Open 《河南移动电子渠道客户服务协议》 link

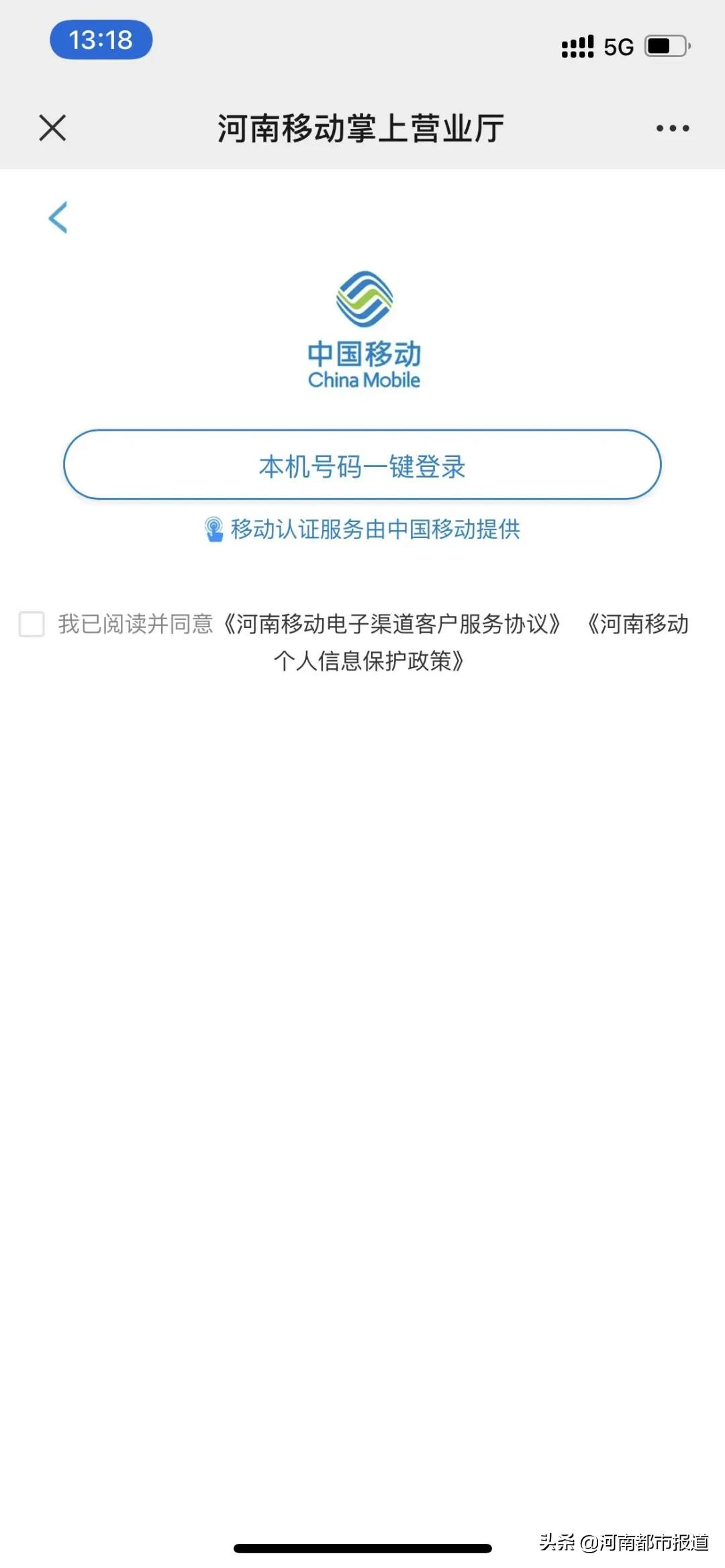point(392,624)
